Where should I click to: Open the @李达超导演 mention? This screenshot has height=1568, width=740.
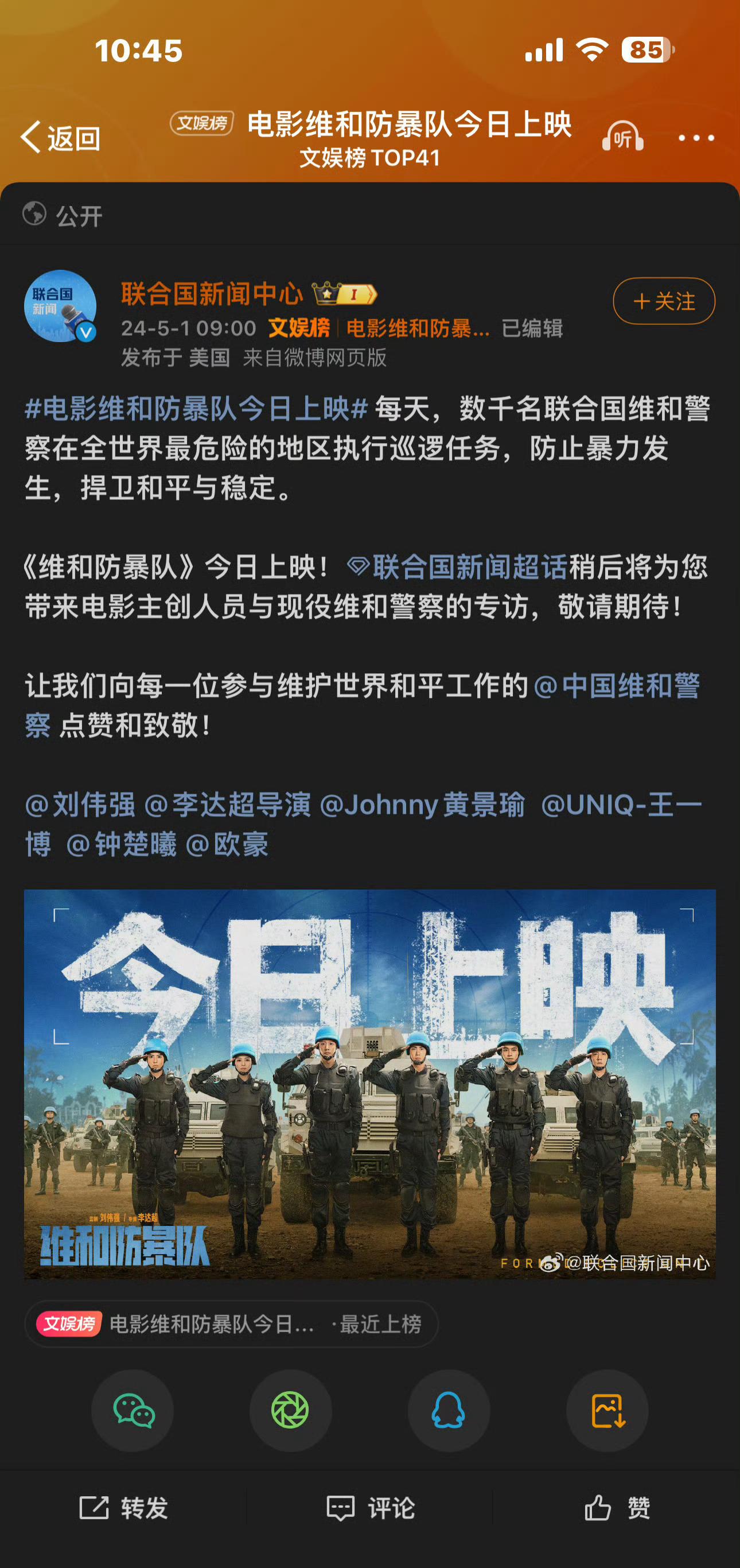(228, 805)
